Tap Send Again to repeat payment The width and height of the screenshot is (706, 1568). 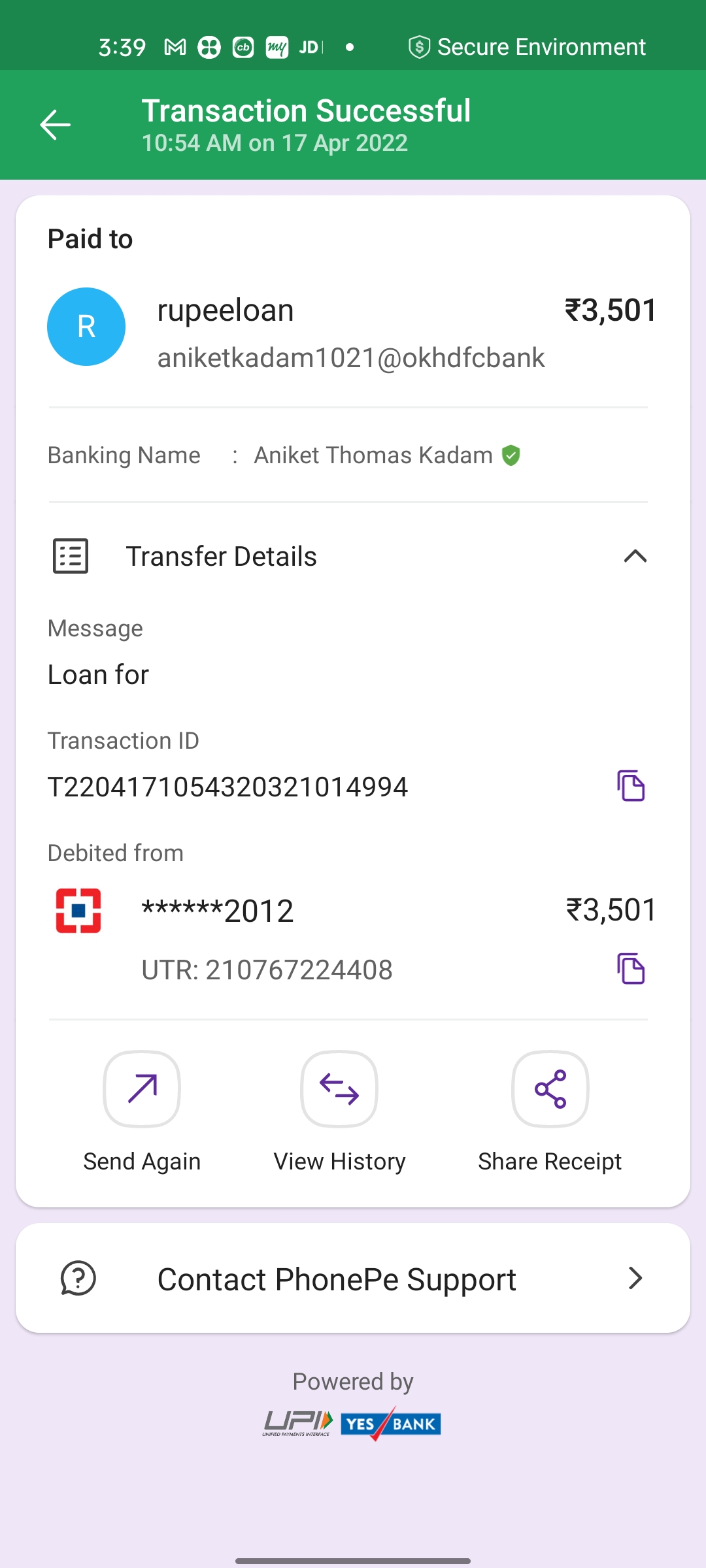[142, 1089]
